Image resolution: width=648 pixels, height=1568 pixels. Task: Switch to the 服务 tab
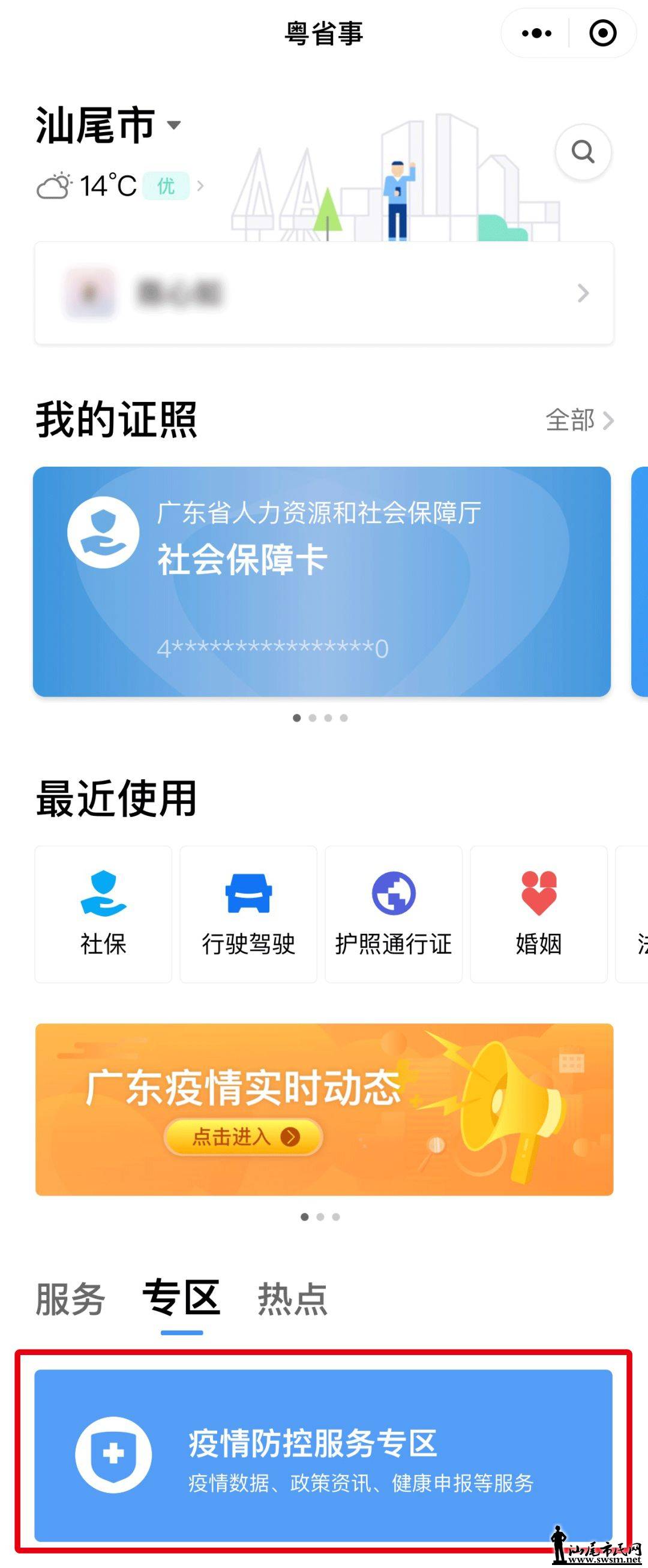click(70, 1299)
